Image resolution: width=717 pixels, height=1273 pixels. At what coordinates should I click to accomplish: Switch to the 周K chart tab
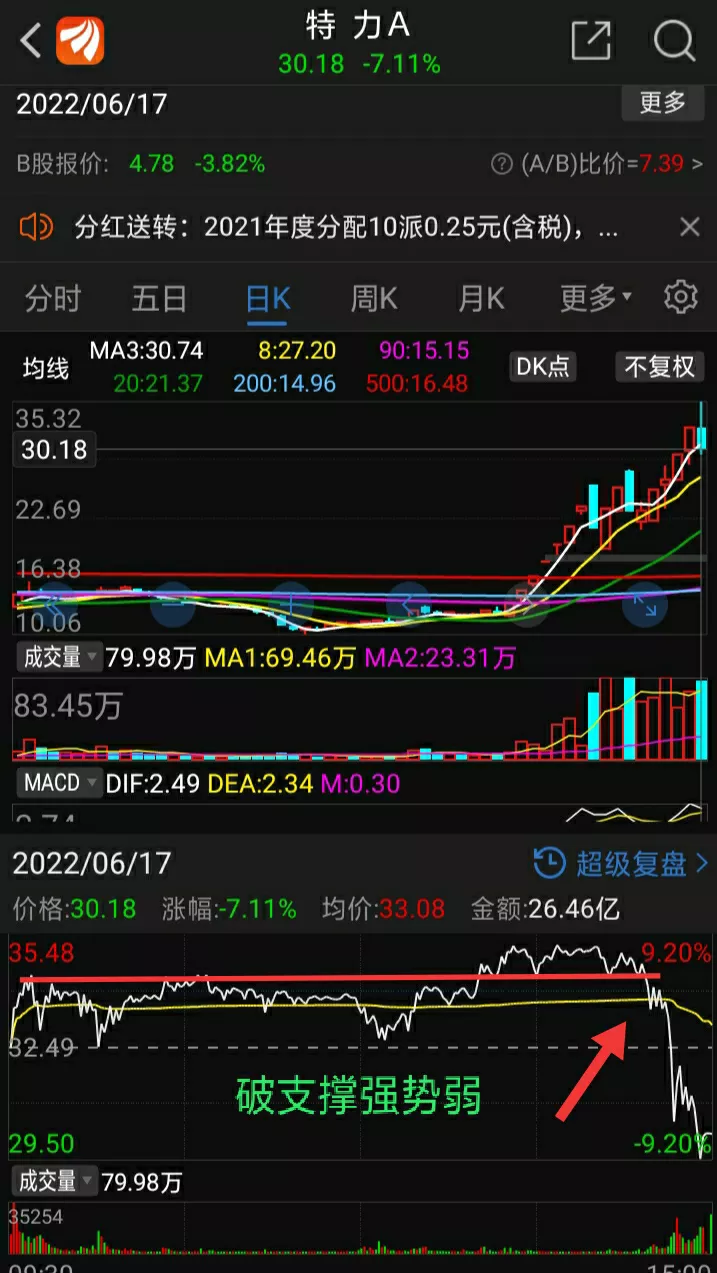[374, 298]
